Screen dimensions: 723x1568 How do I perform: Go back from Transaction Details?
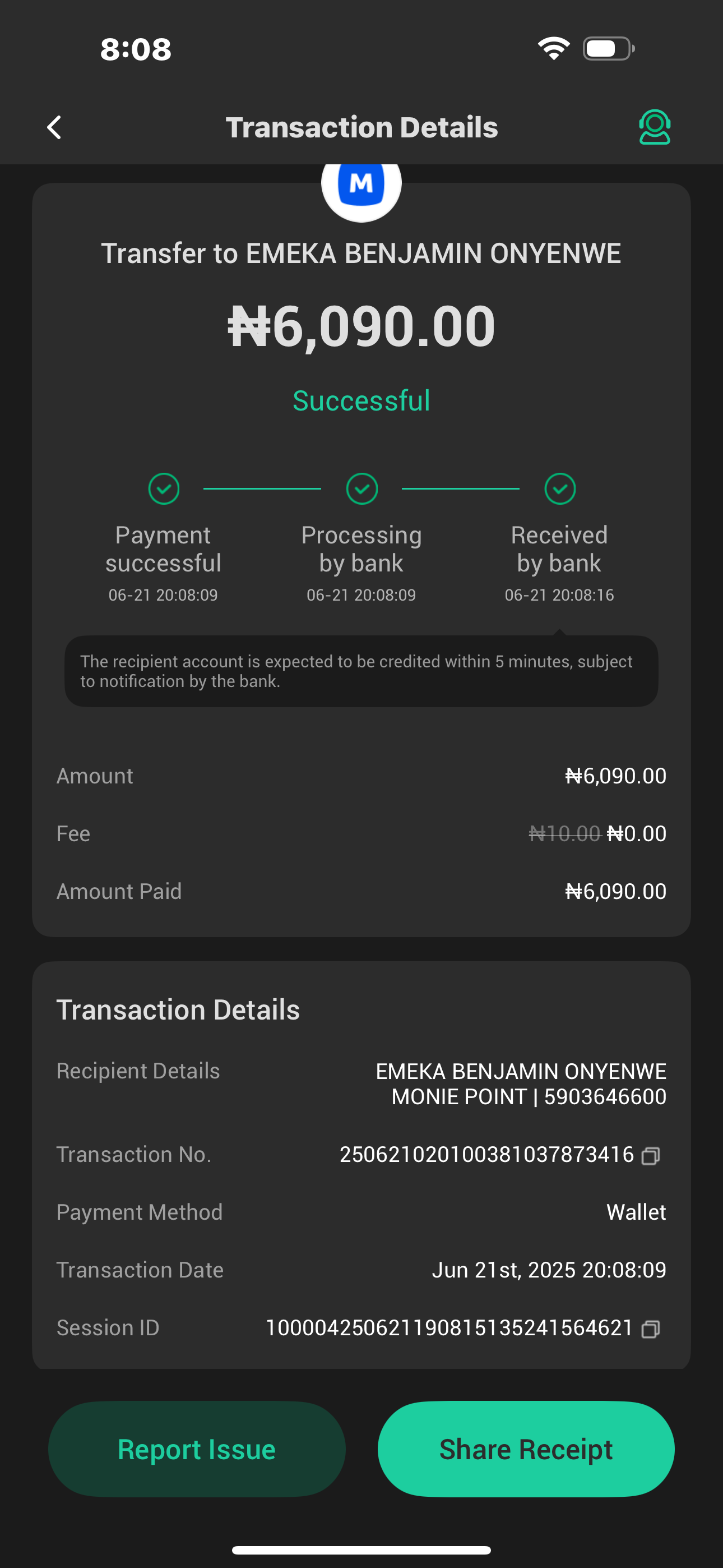(54, 127)
